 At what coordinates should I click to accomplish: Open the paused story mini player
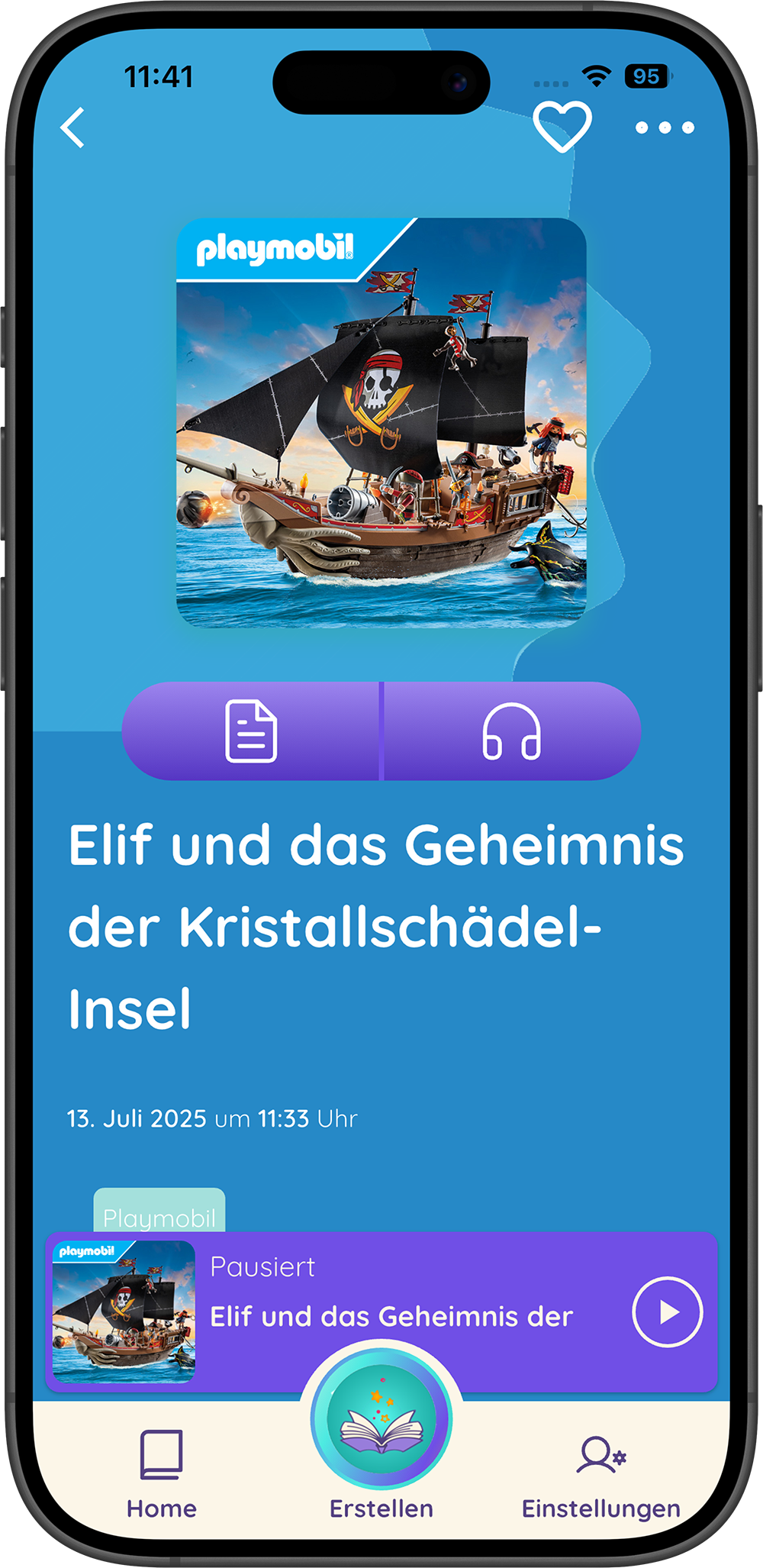click(381, 1312)
